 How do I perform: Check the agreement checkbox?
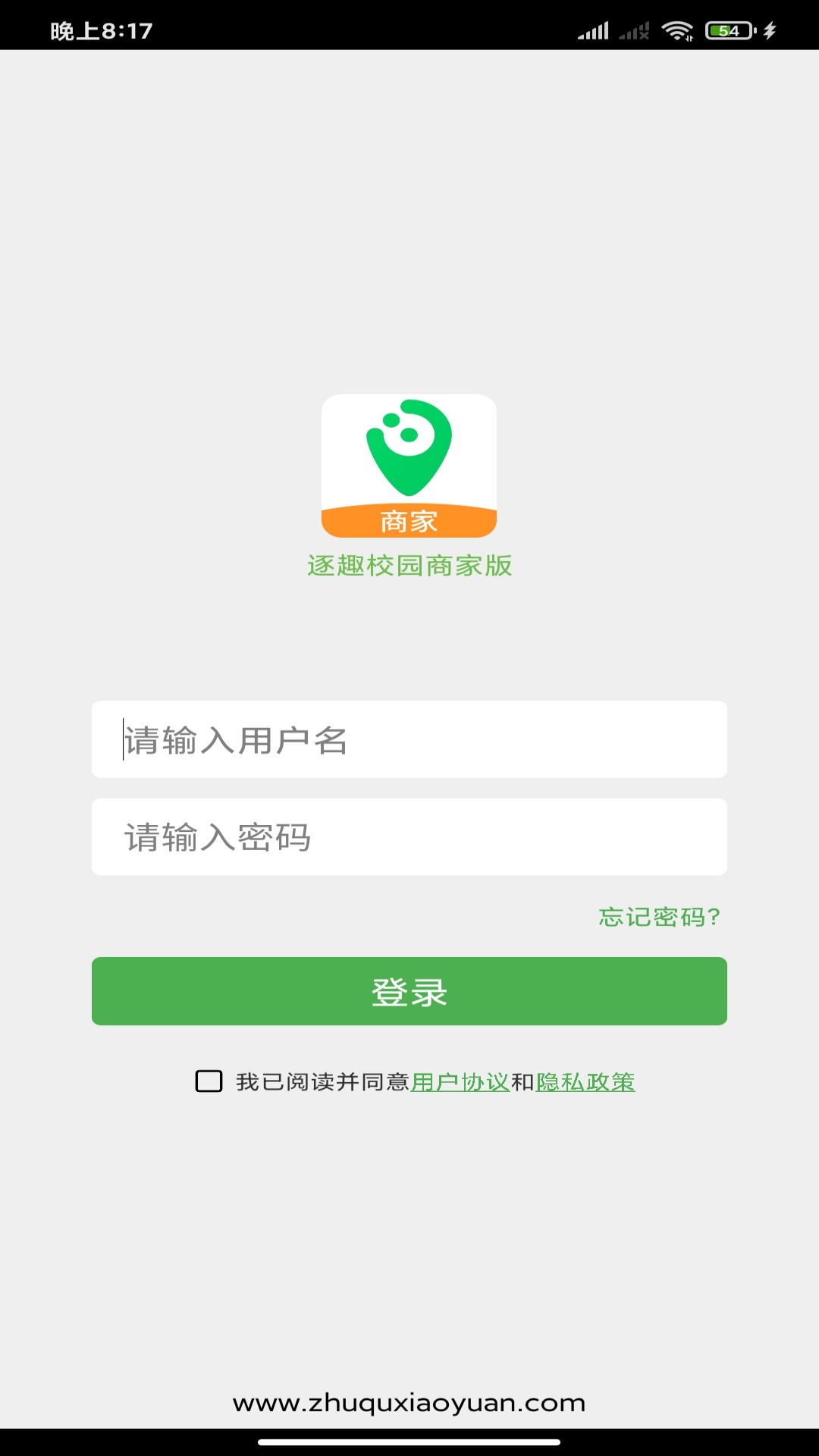[209, 1081]
